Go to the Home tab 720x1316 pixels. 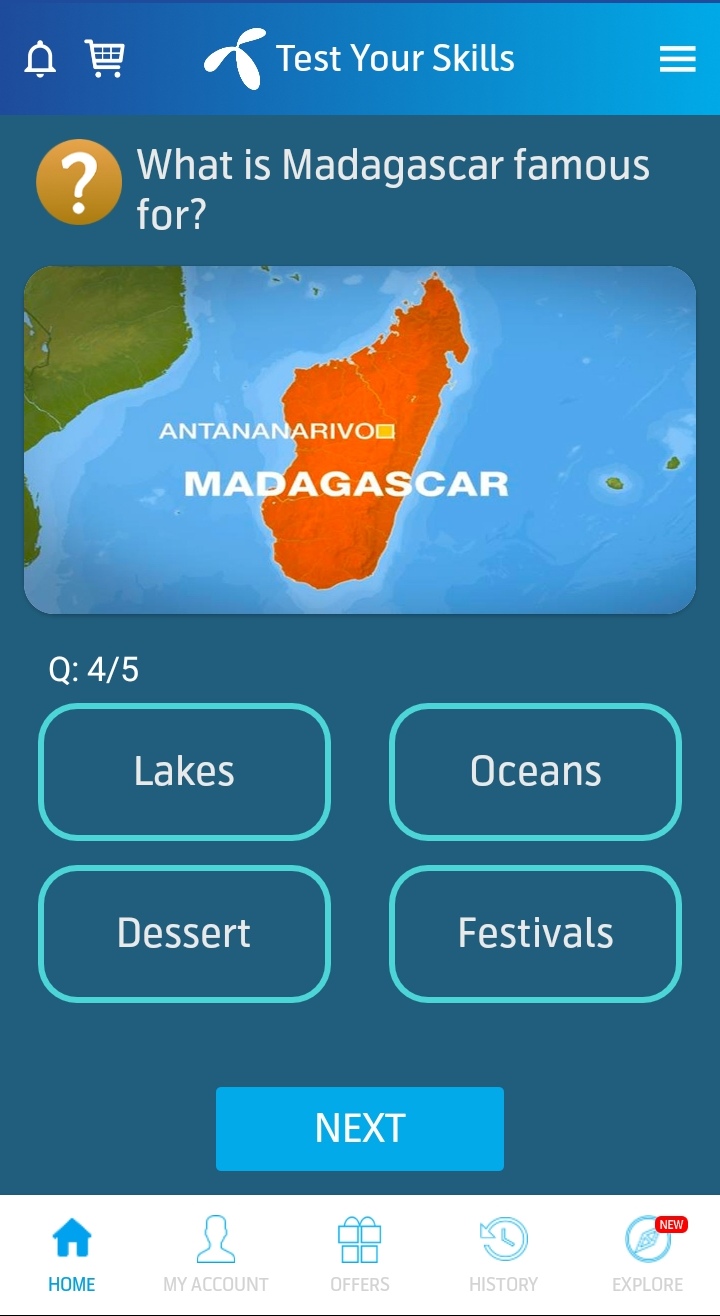pyautogui.click(x=72, y=1255)
